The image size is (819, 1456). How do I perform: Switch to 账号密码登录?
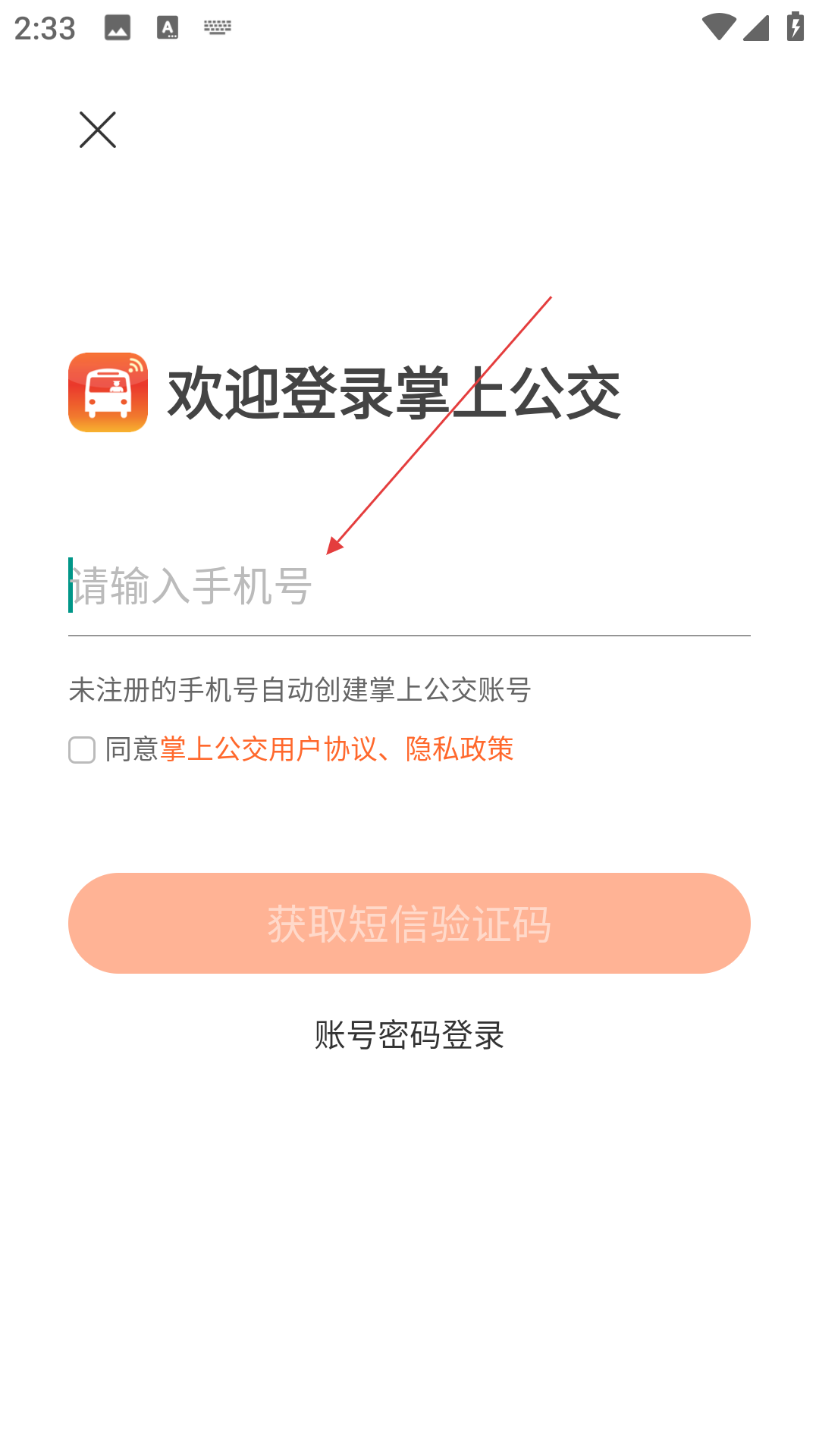[x=409, y=1035]
